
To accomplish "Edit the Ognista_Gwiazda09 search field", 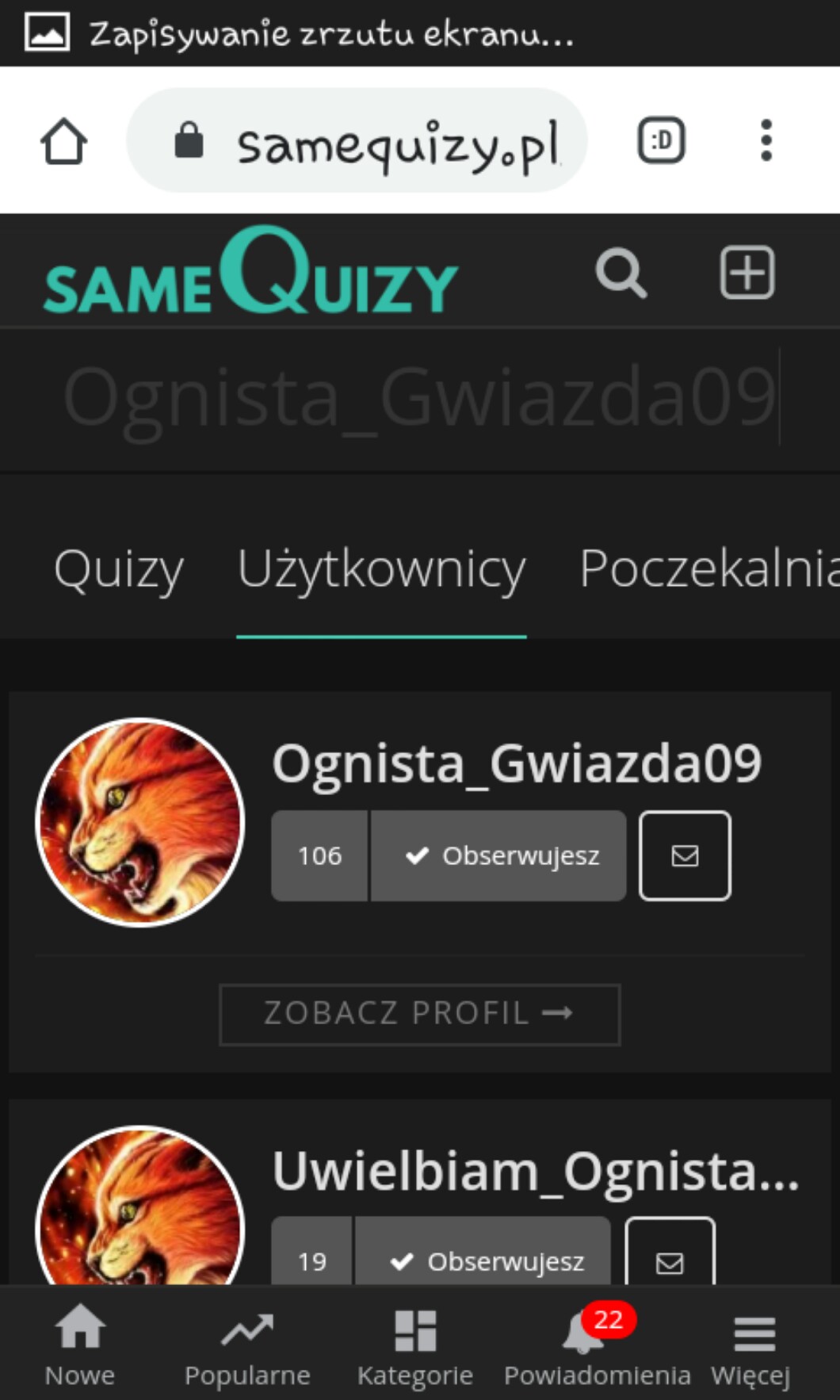I will click(x=420, y=396).
